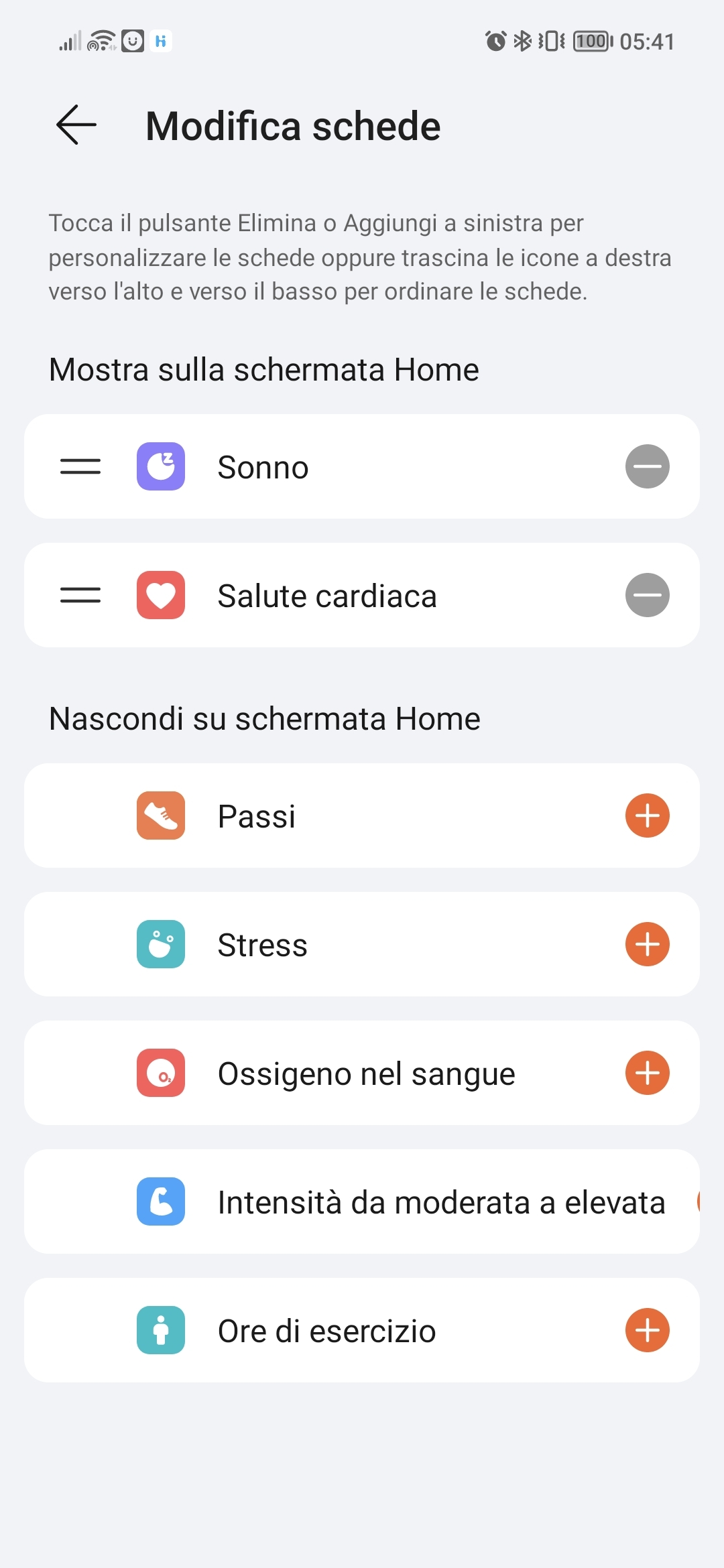Remove the Sonno card from Home
Viewport: 724px width, 1568px height.
(647, 466)
